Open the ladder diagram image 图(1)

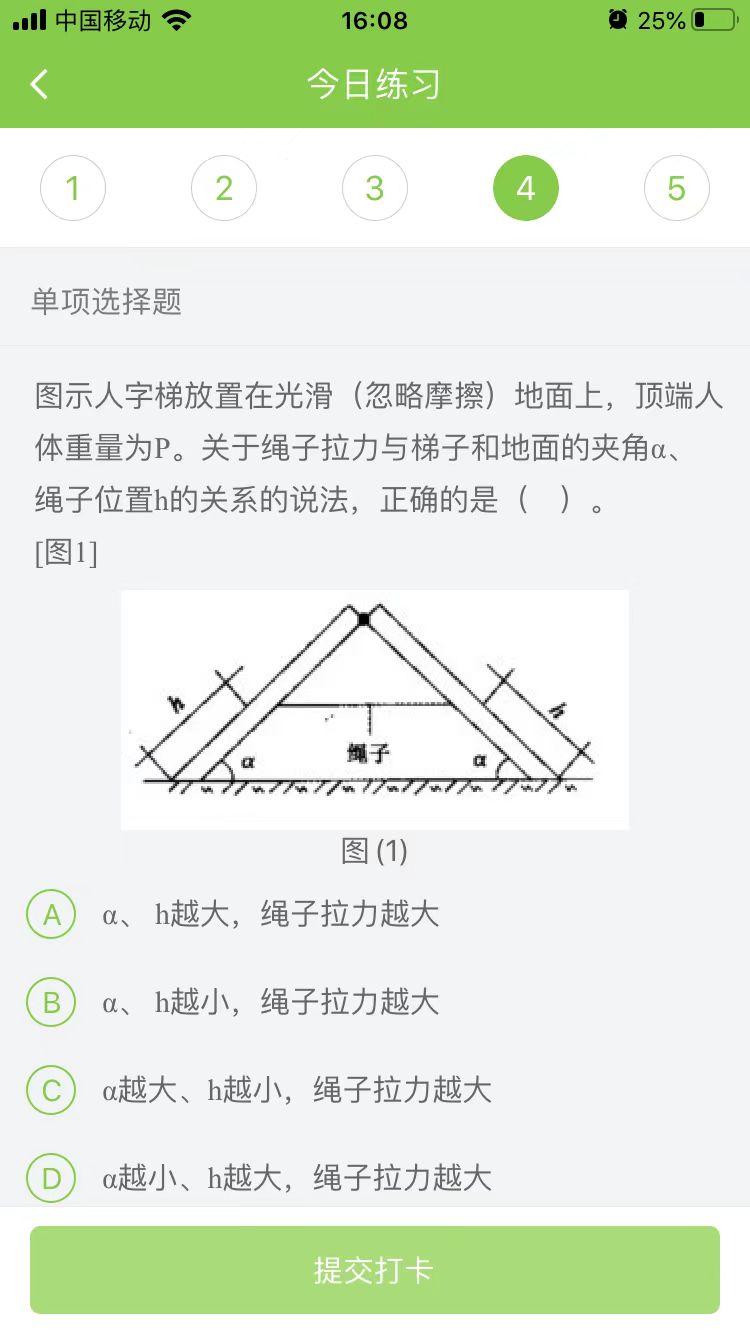(x=375, y=709)
